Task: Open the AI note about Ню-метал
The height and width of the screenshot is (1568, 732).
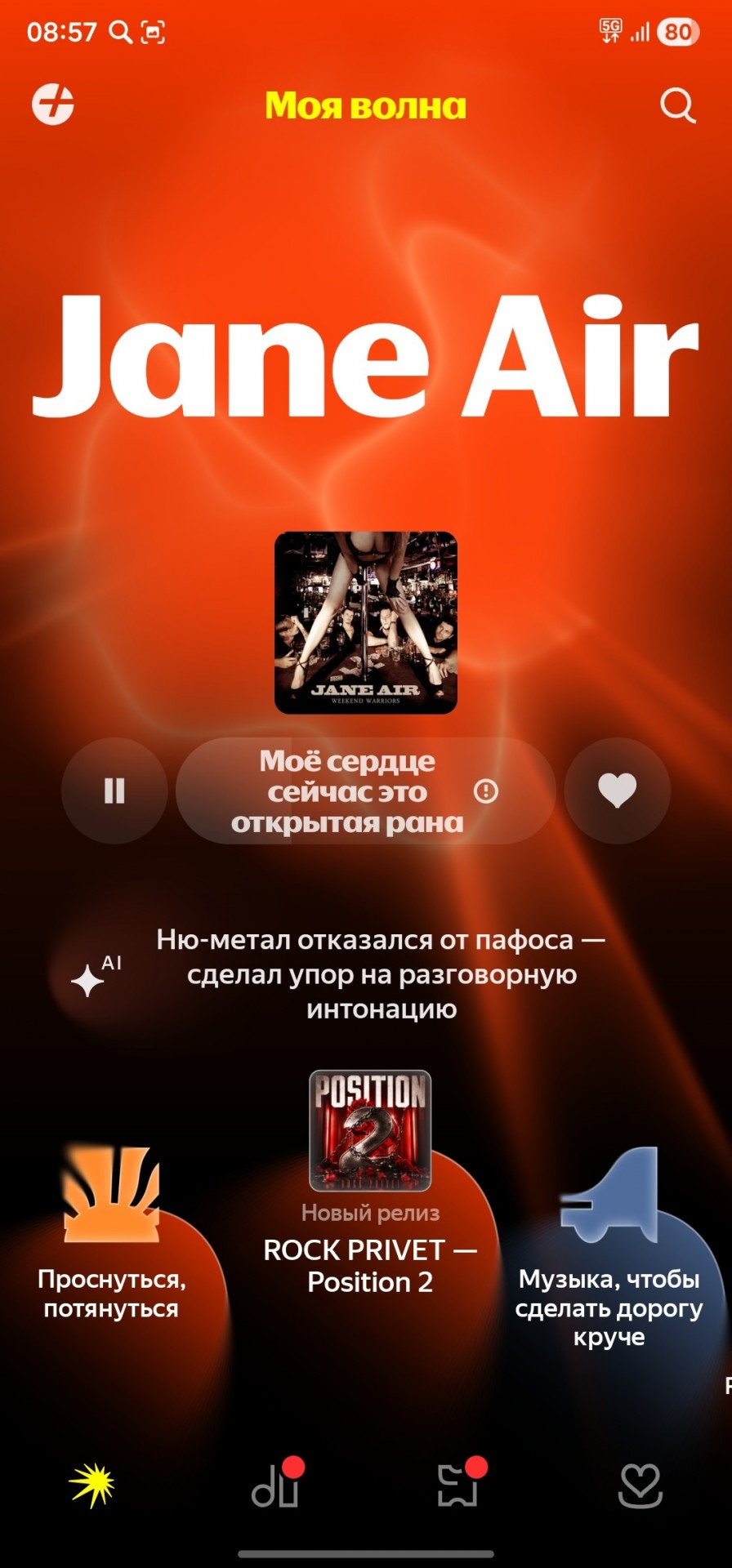Action: 381,974
